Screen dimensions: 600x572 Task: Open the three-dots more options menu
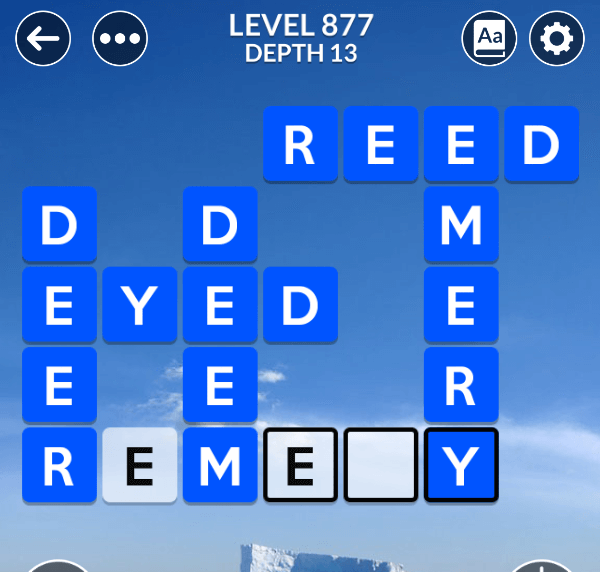coord(120,39)
